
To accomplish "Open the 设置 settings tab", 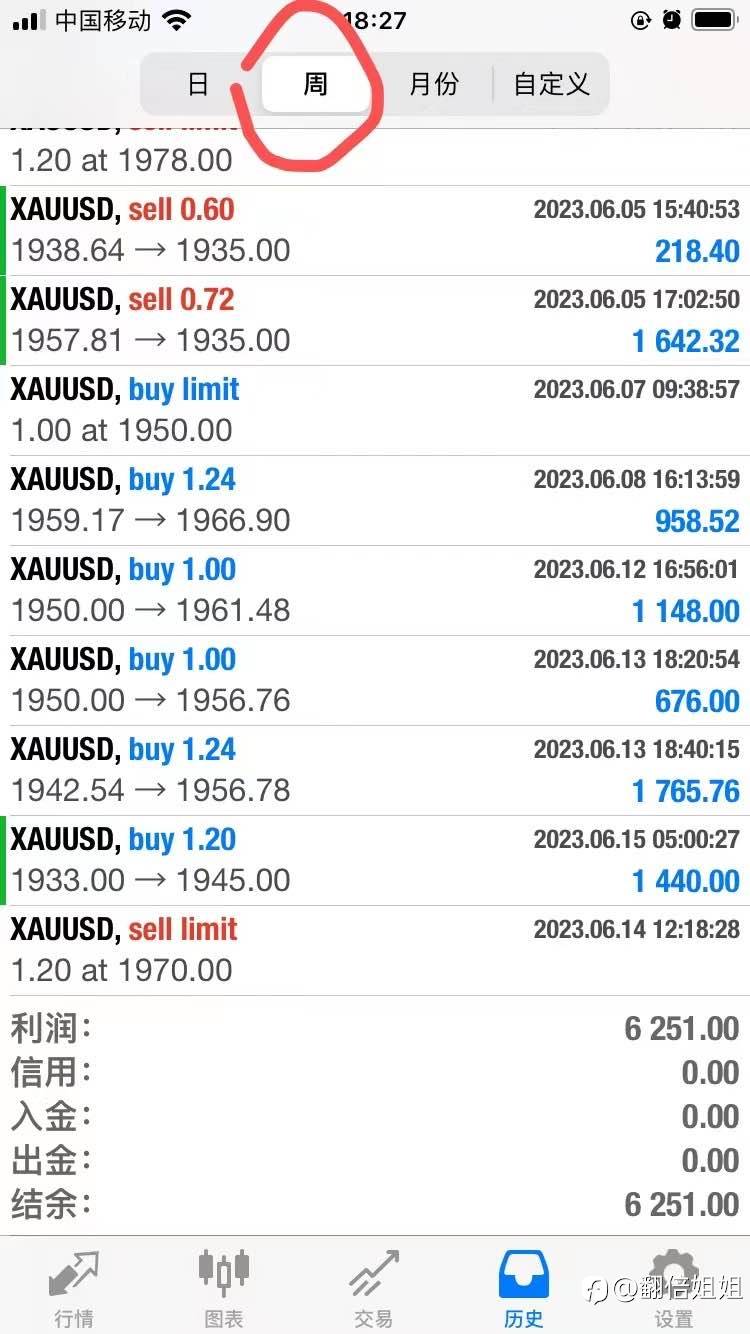I will tap(673, 1288).
